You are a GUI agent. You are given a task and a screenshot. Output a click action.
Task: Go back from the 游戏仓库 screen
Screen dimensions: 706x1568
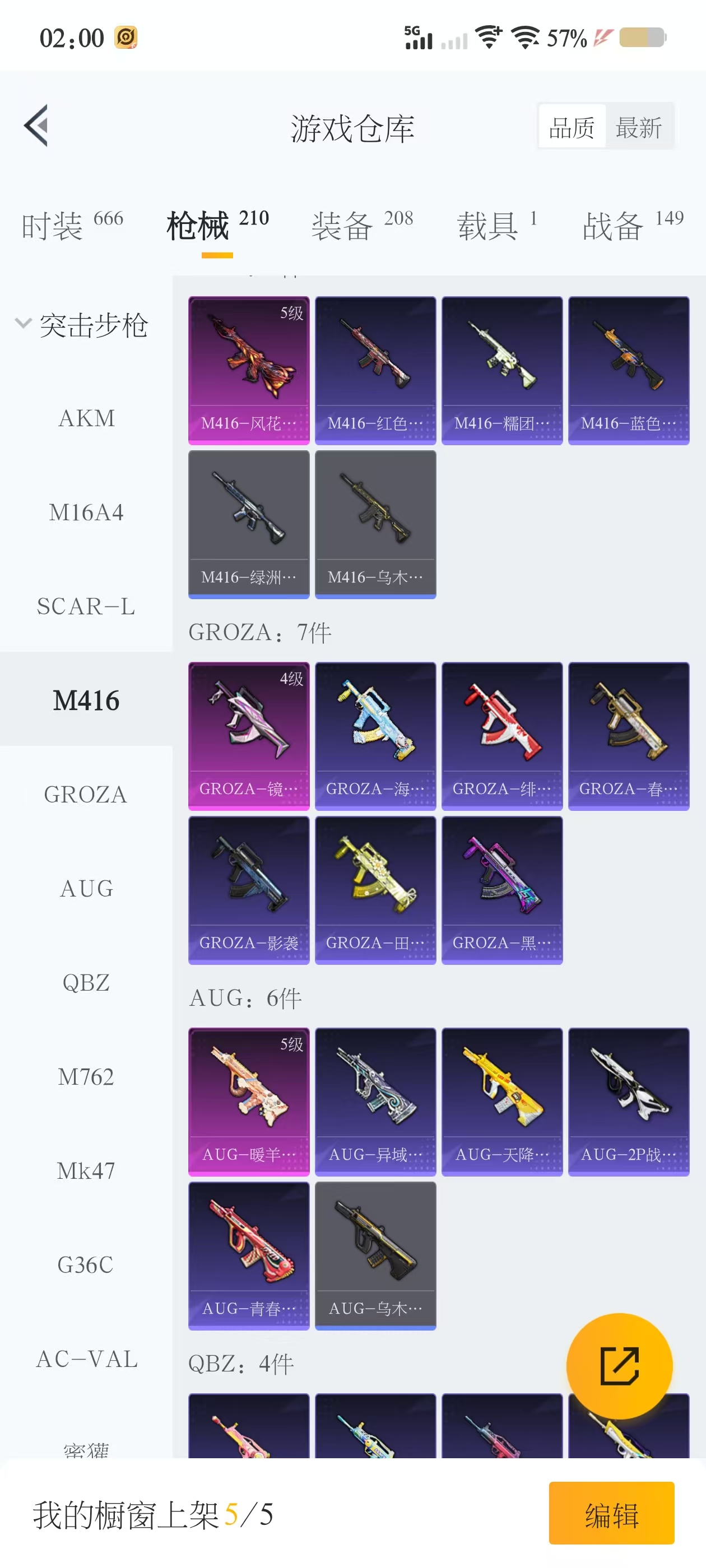36,126
